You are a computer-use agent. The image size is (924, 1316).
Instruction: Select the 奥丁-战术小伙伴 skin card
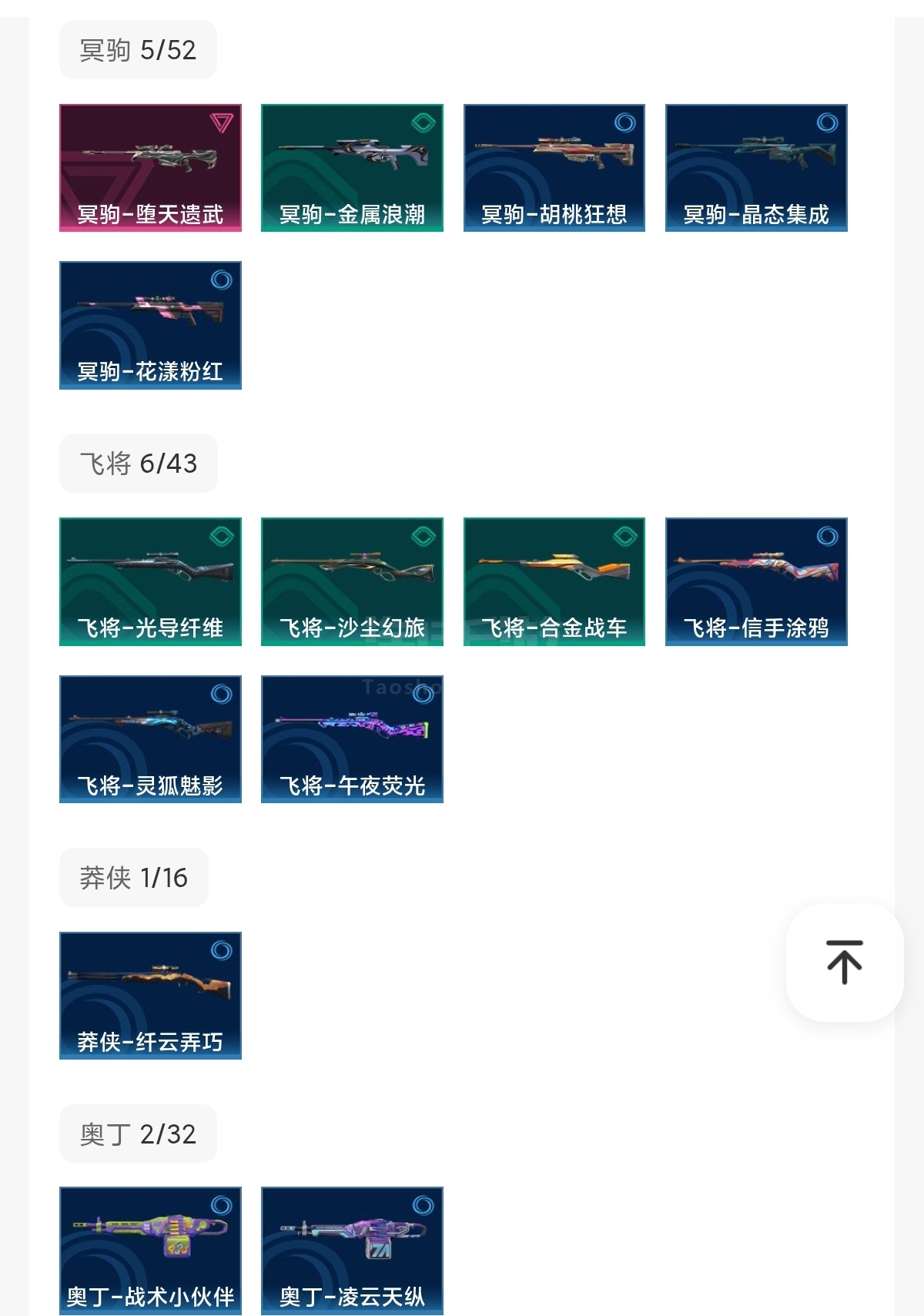tap(150, 1250)
